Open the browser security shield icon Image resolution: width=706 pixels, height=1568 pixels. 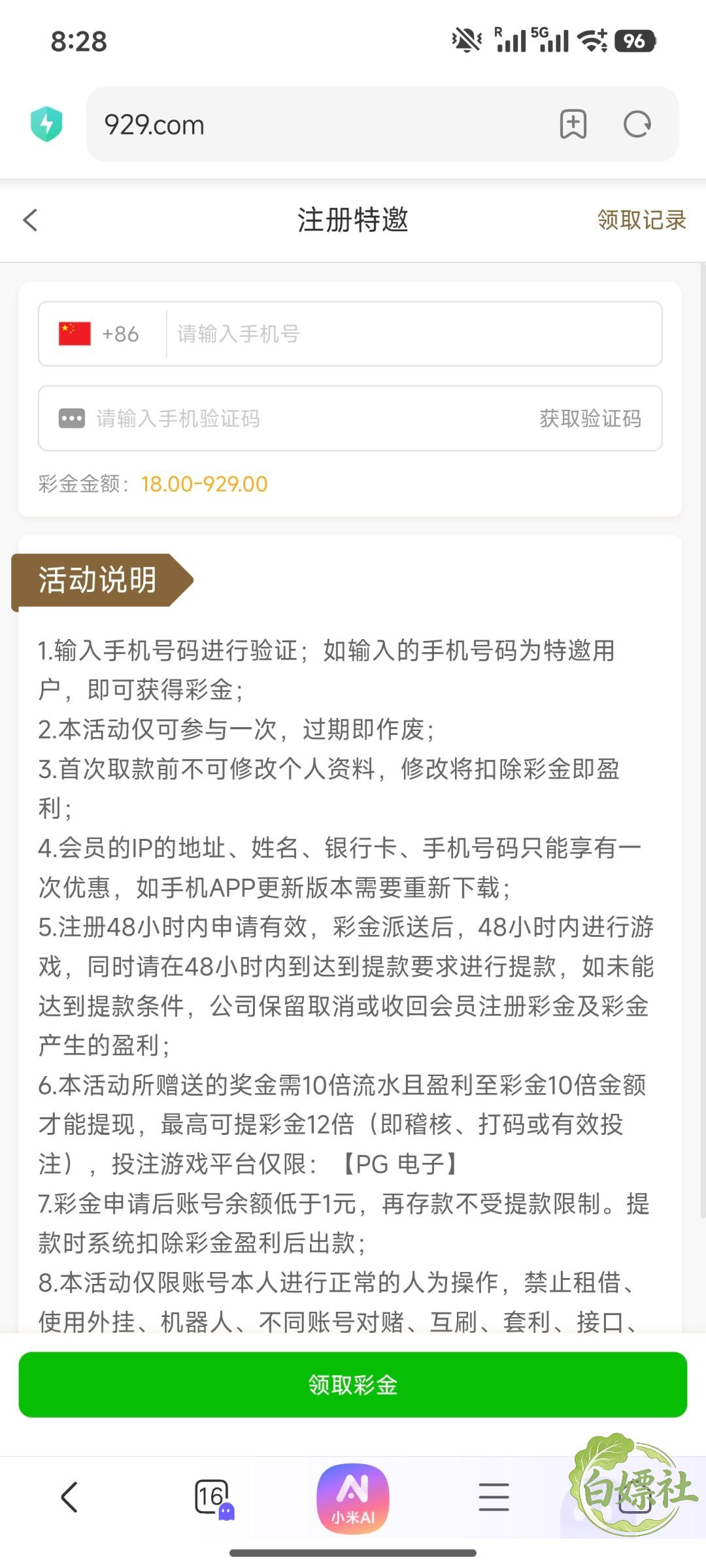46,124
